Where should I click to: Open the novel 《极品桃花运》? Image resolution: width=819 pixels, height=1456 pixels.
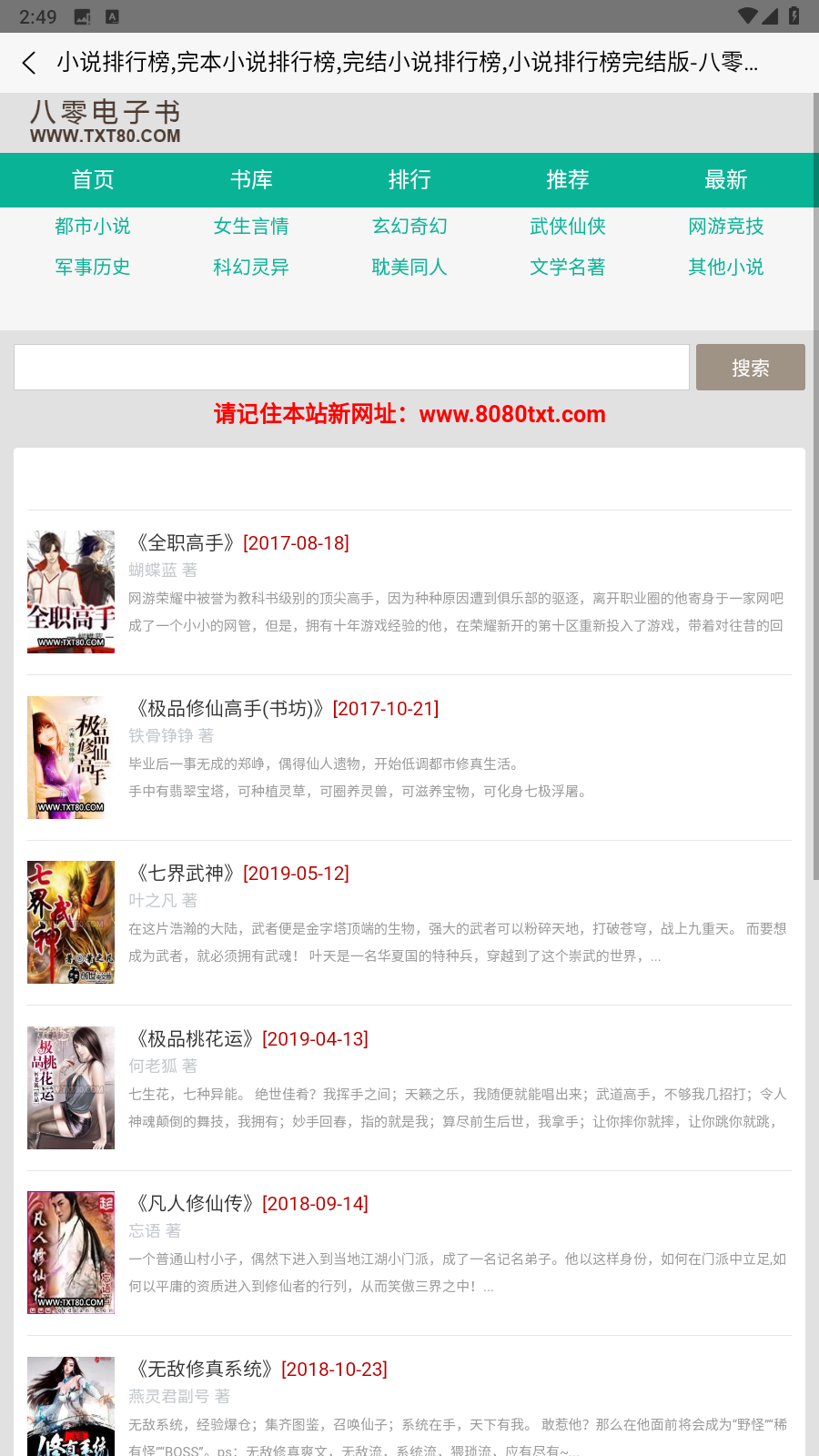click(x=194, y=1039)
